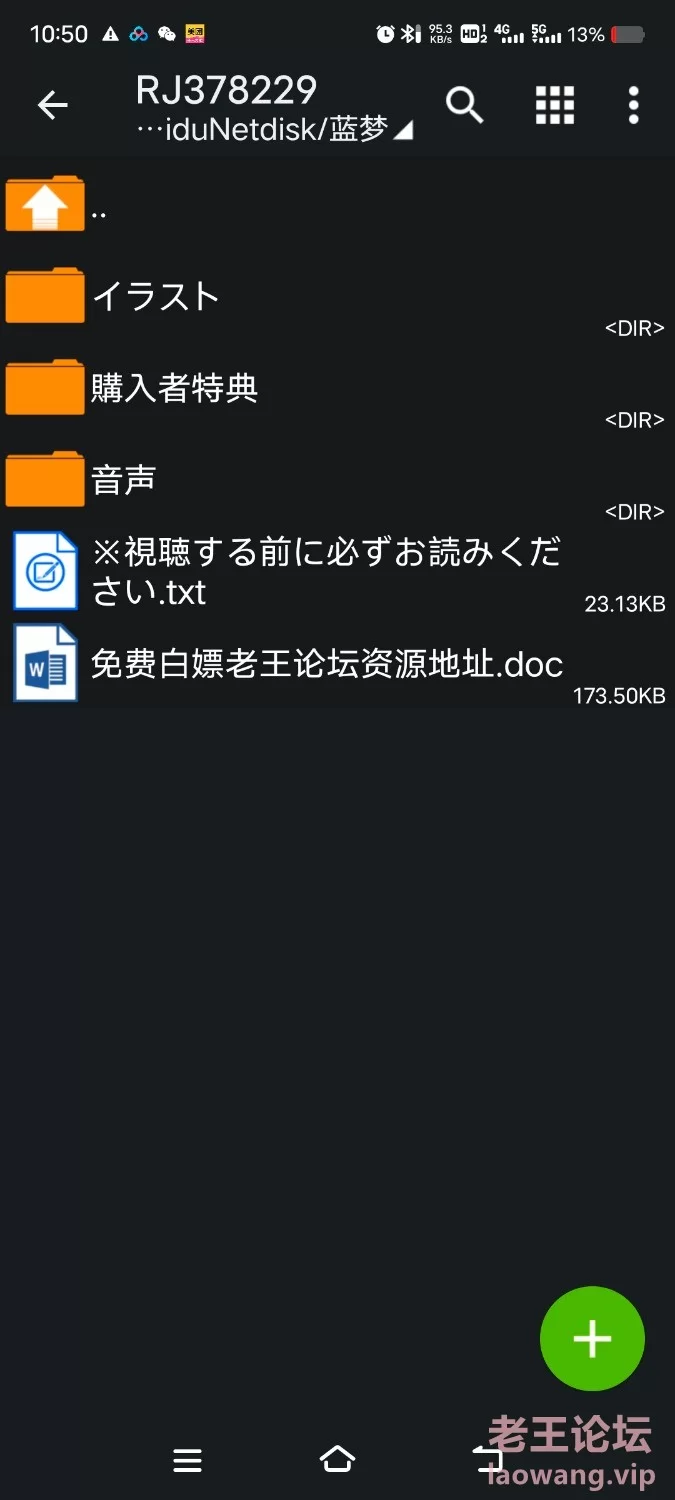Viewport: 675px width, 1500px height.
Task: Go back using the top-left arrow
Action: click(52, 105)
